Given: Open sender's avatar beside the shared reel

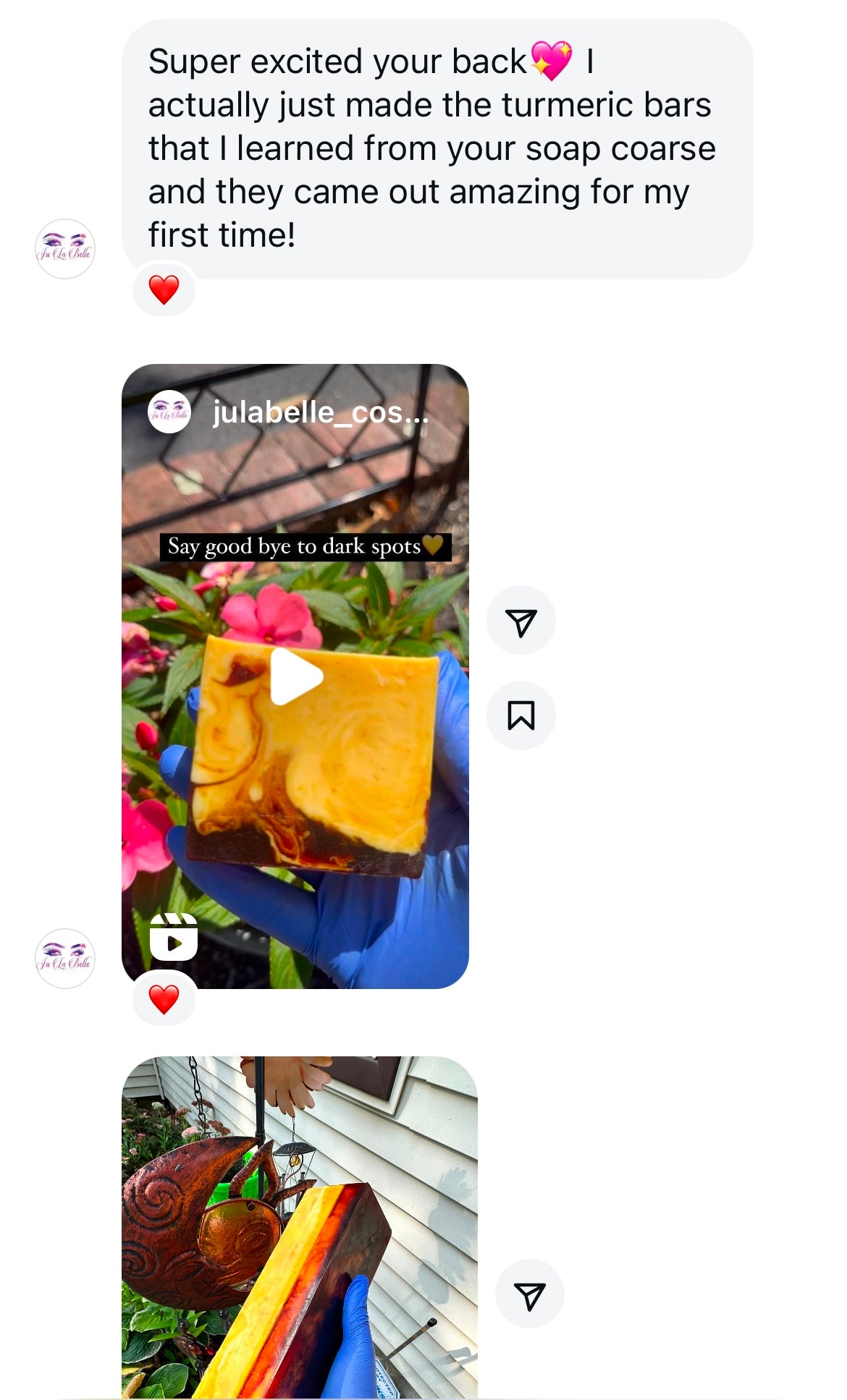Looking at the screenshot, I should [65, 959].
